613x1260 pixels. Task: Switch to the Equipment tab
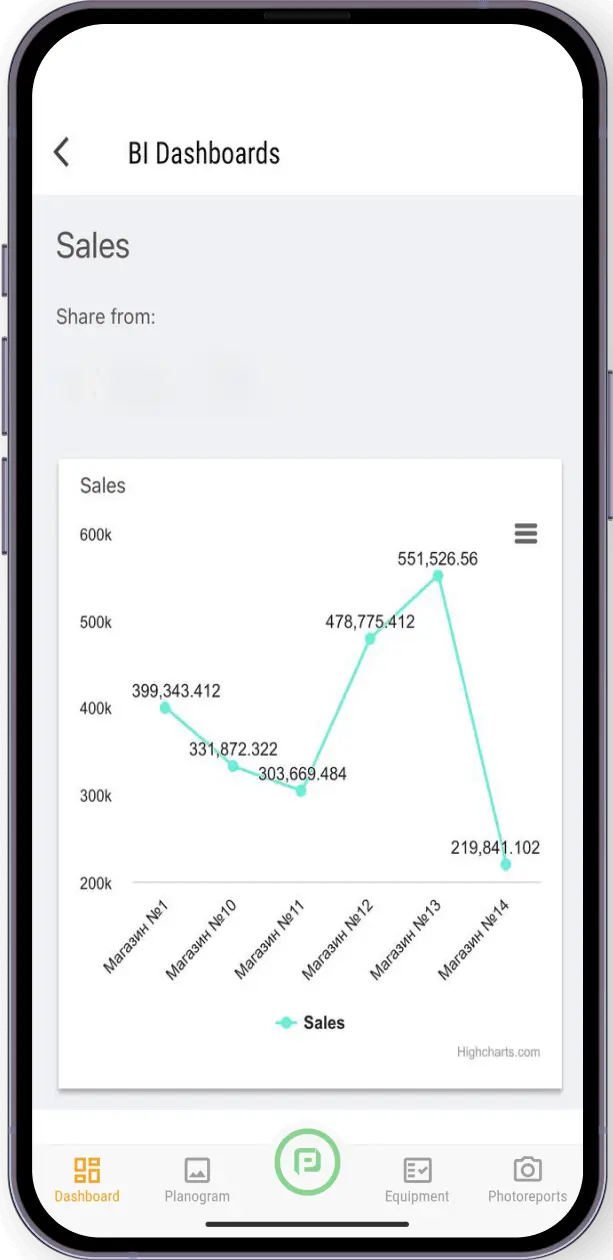click(417, 1180)
